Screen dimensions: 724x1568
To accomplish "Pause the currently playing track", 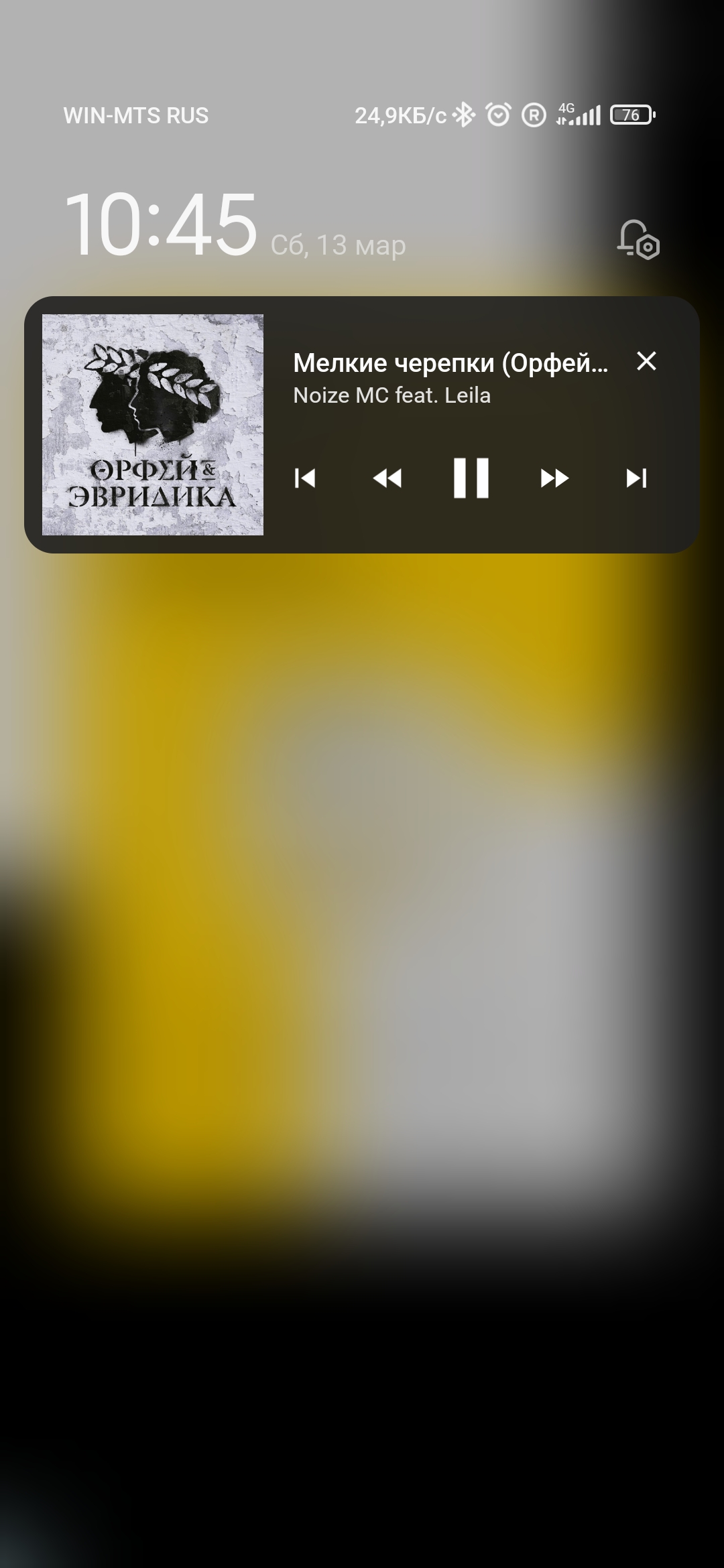I will (x=471, y=478).
